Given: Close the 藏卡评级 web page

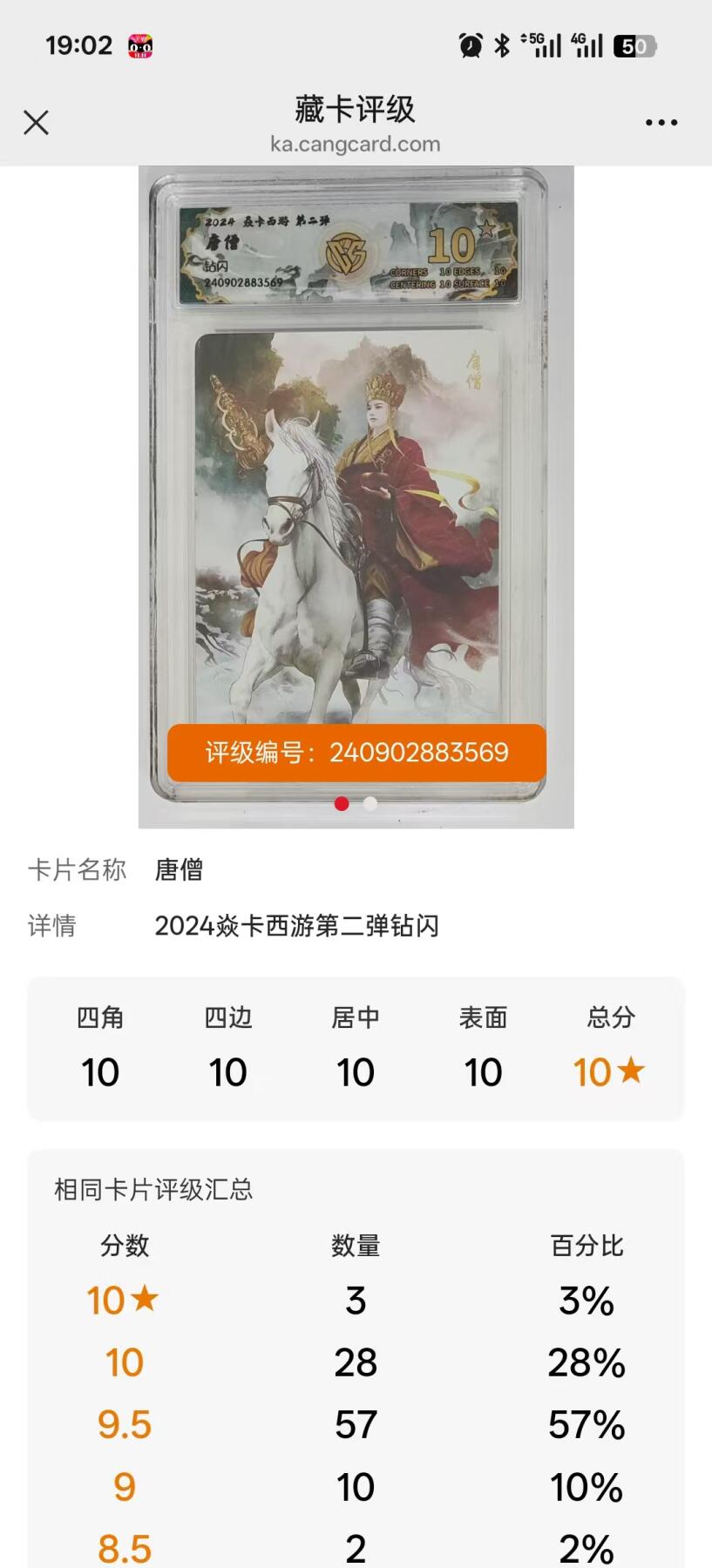Looking at the screenshot, I should pos(36,123).
